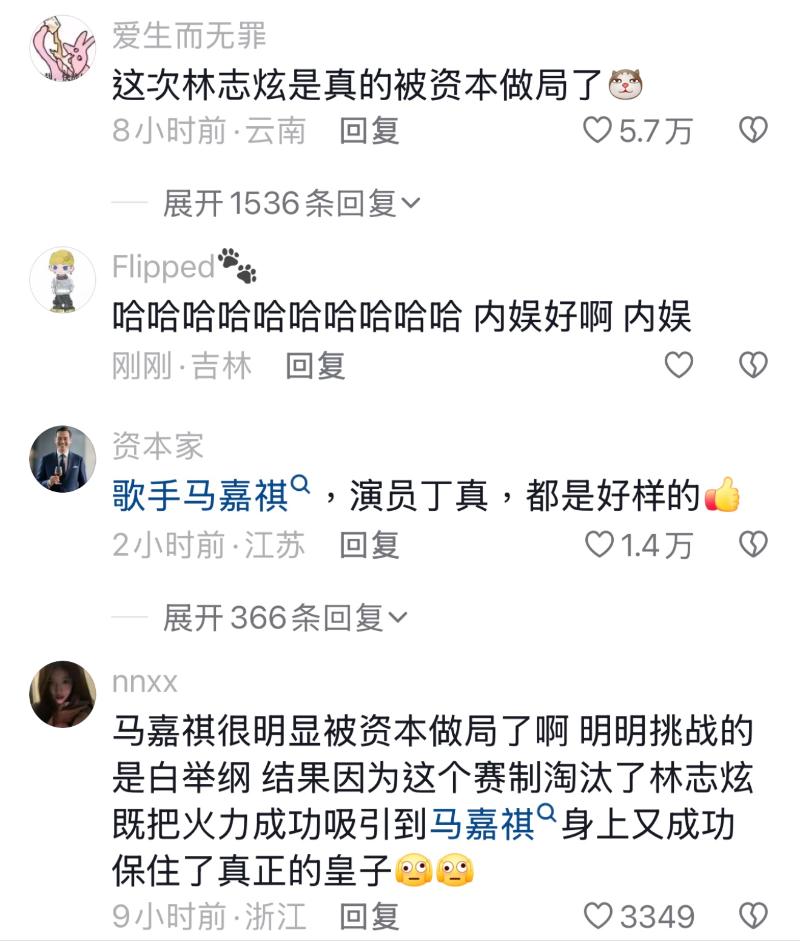Screen dimensions: 800x941
Task: Reply to 资本家's comment
Action: point(369,544)
